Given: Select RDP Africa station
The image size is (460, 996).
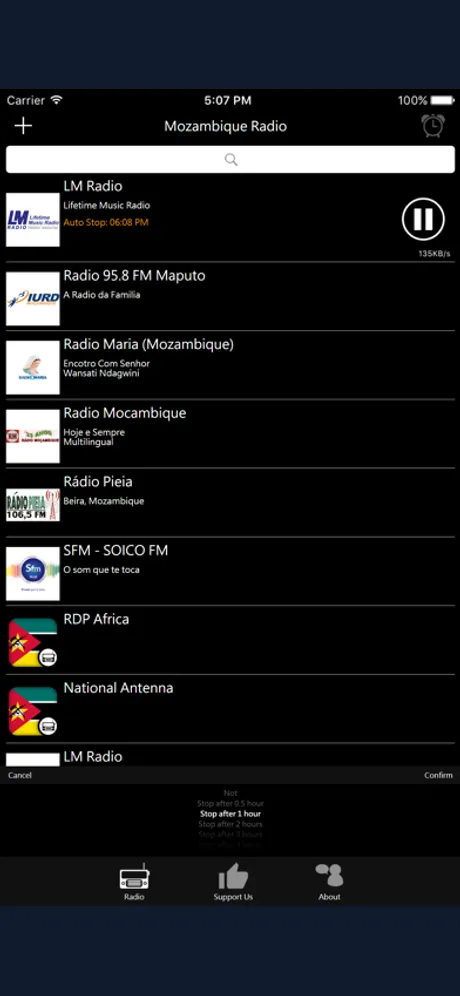Looking at the screenshot, I should (230, 640).
